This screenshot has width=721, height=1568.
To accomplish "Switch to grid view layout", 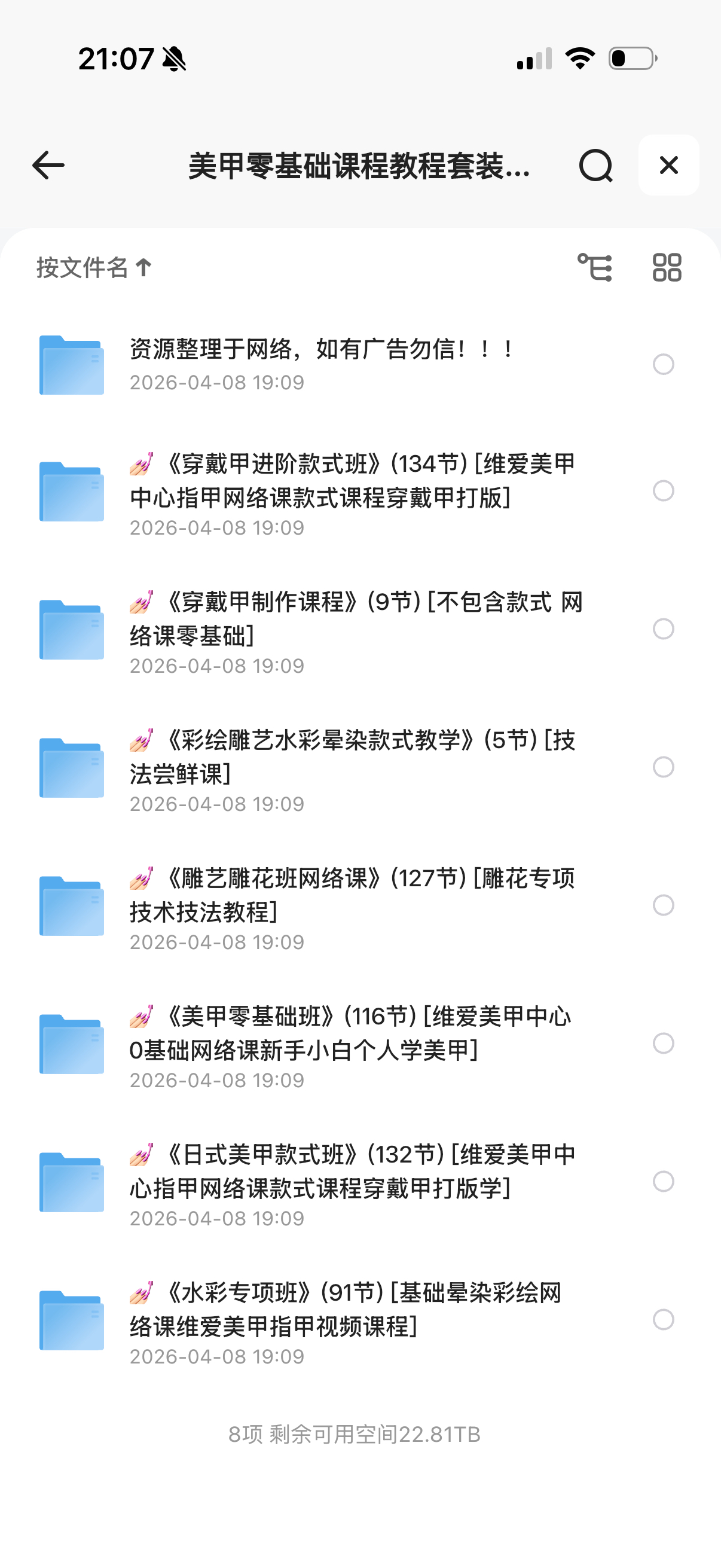I will (x=667, y=267).
